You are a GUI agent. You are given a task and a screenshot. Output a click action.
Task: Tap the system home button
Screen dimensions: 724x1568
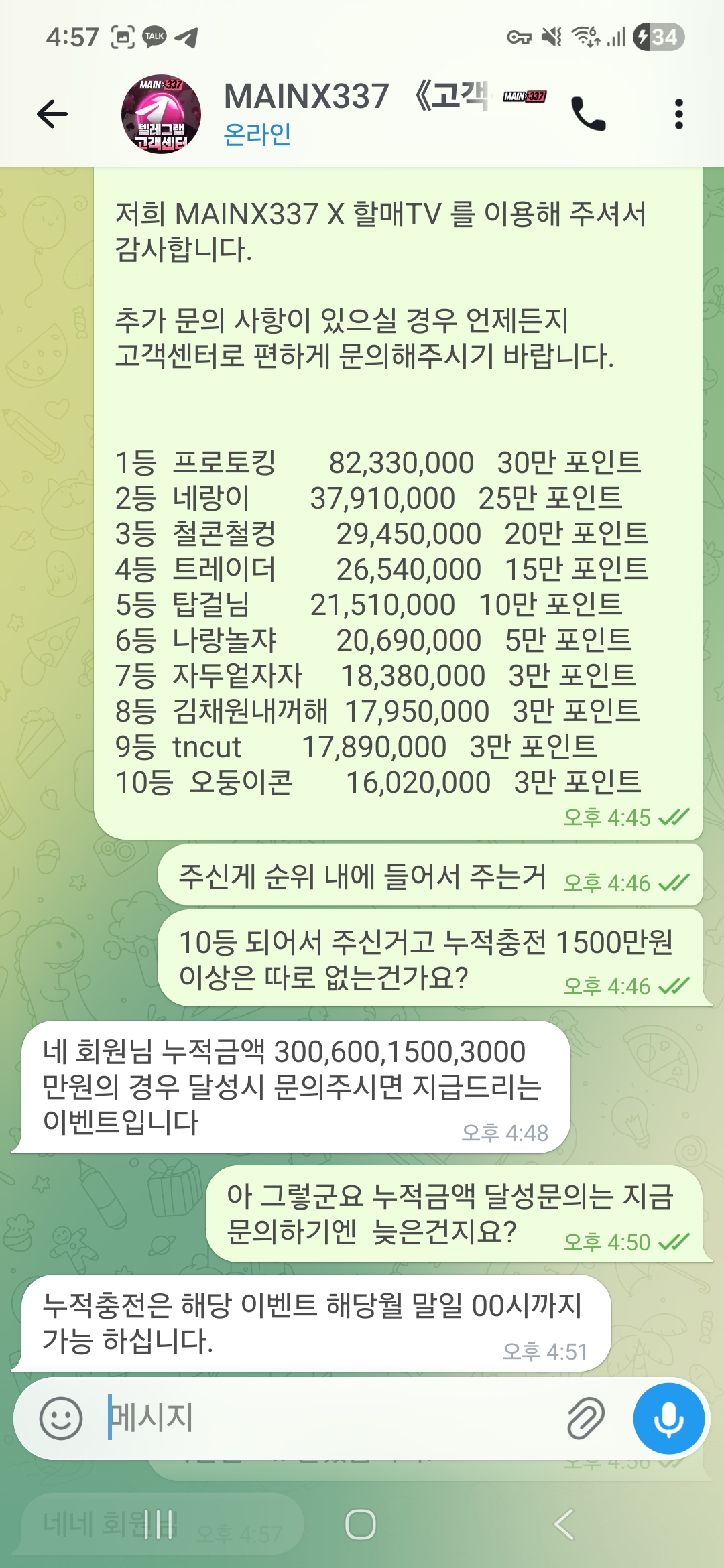point(361,1524)
